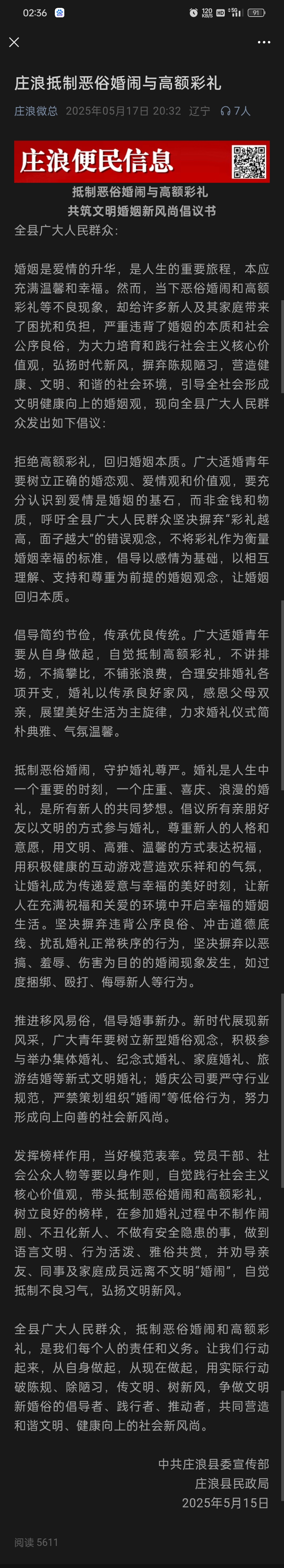Open the 庄浪便民信息 banner image
Viewport: 284px width, 1568px height.
(141, 162)
